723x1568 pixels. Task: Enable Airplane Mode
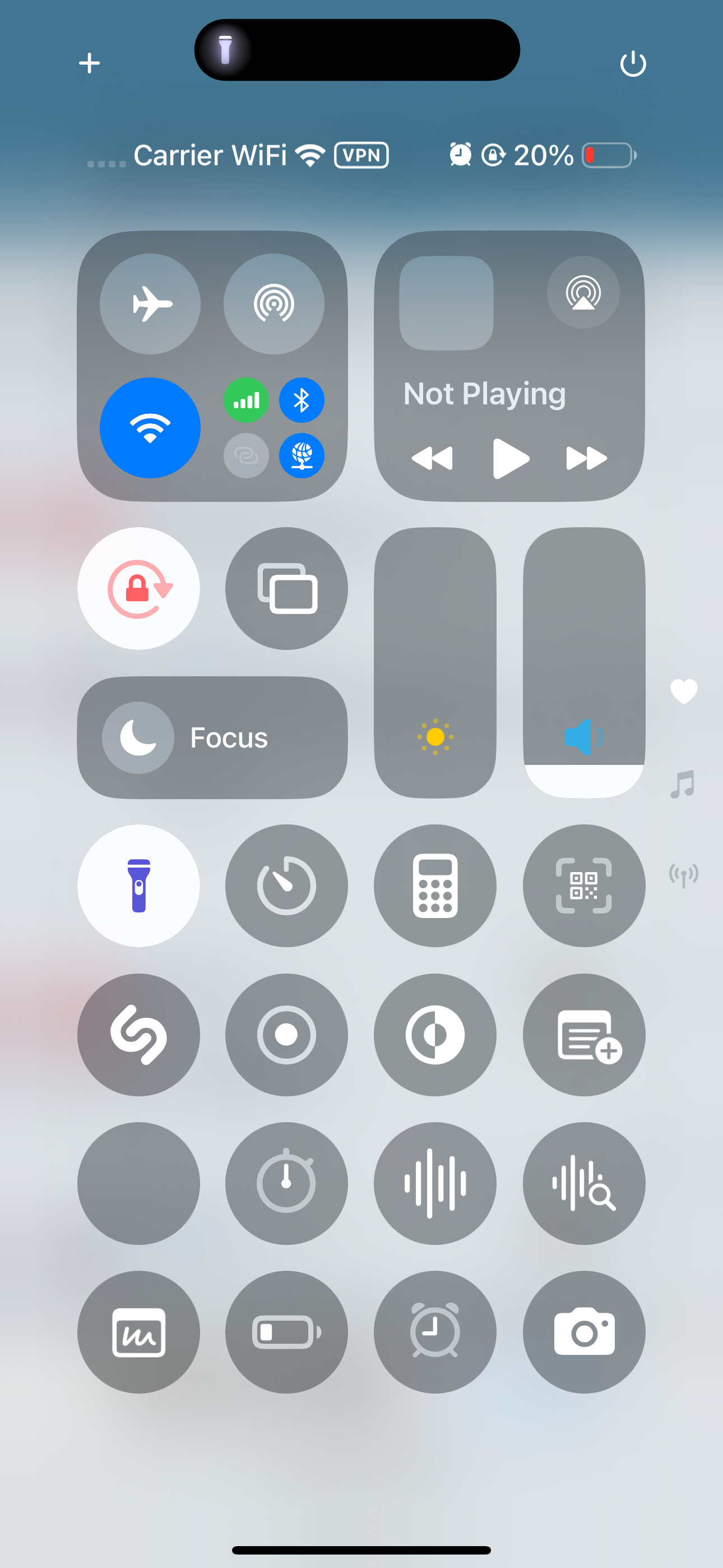150,304
